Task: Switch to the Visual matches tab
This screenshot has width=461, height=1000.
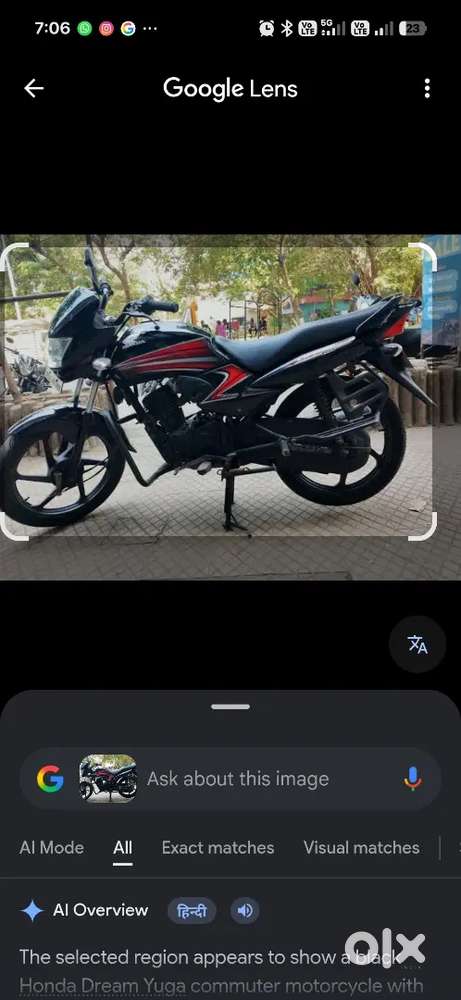Action: tap(362, 847)
